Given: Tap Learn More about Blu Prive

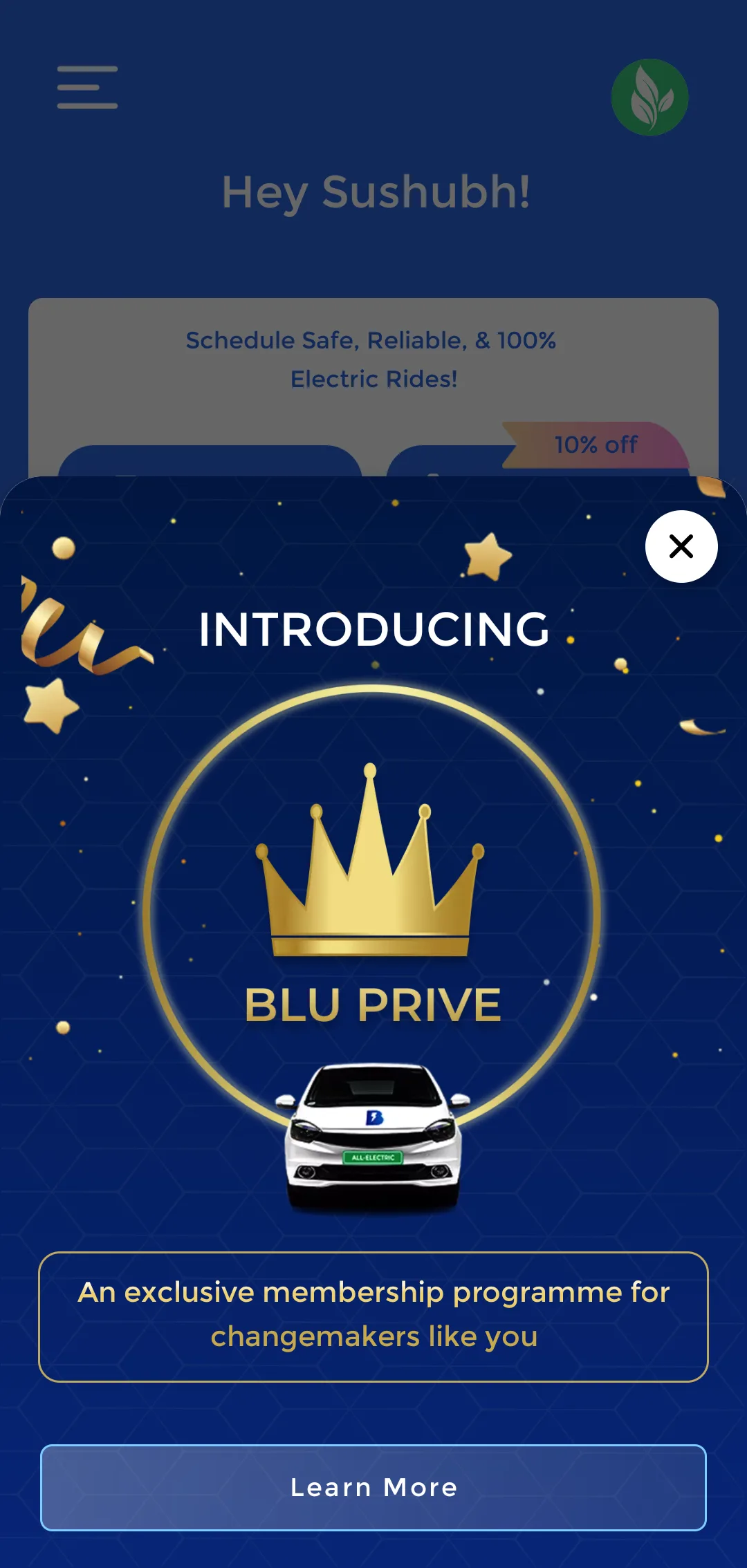Looking at the screenshot, I should 373,1487.
